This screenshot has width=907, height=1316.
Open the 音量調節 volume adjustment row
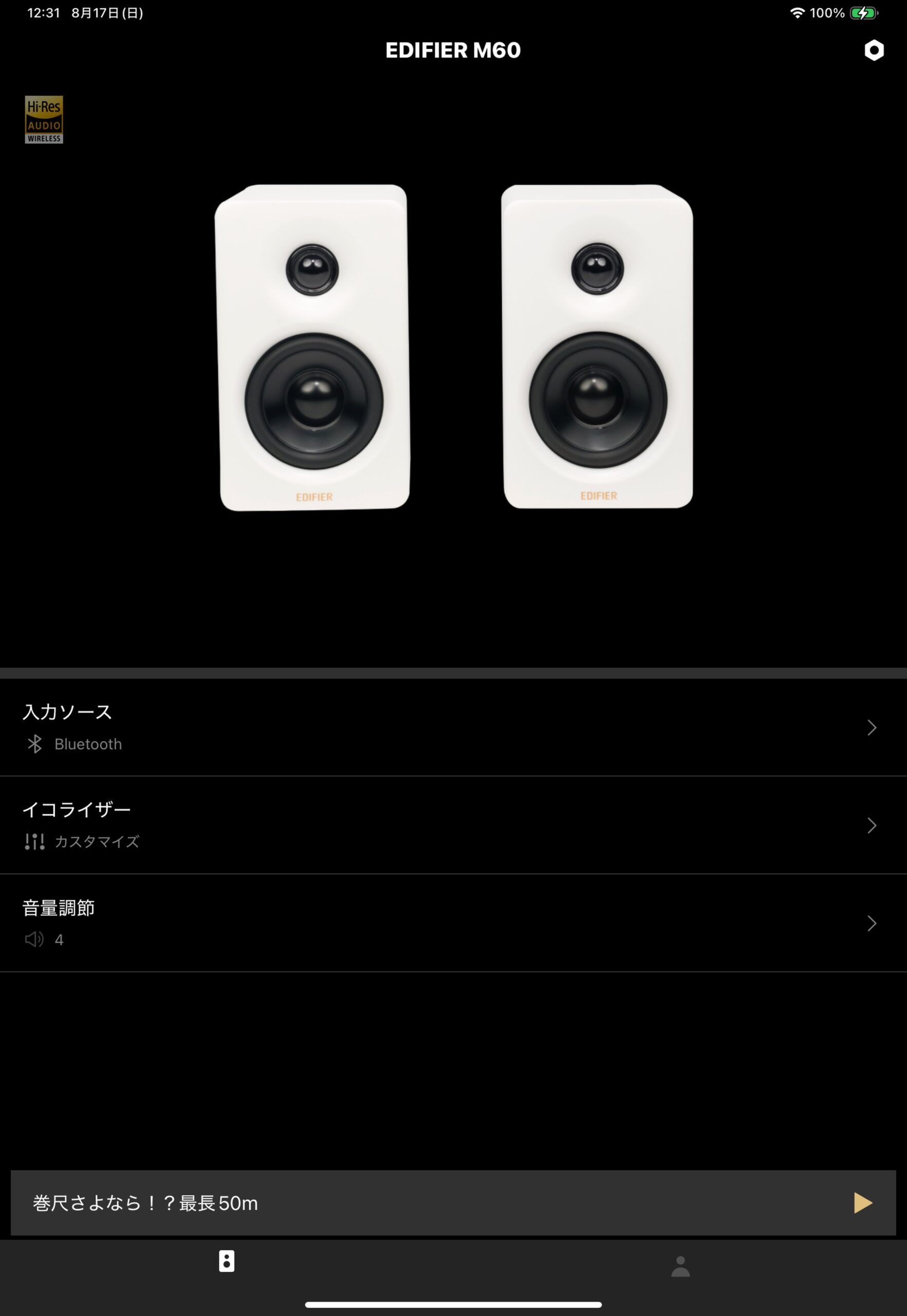[x=453, y=923]
